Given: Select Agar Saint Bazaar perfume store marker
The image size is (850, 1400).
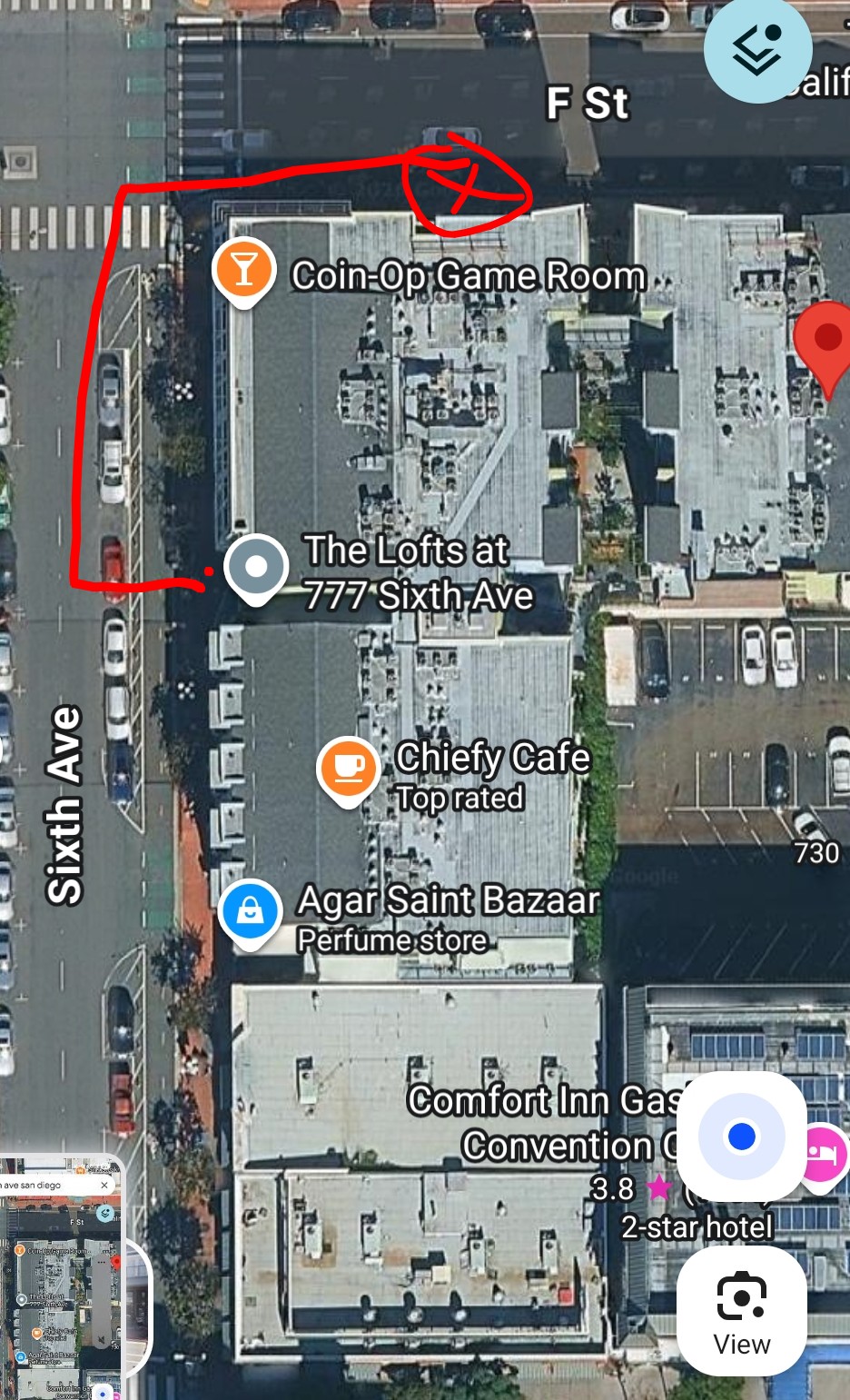Looking at the screenshot, I should tap(250, 913).
